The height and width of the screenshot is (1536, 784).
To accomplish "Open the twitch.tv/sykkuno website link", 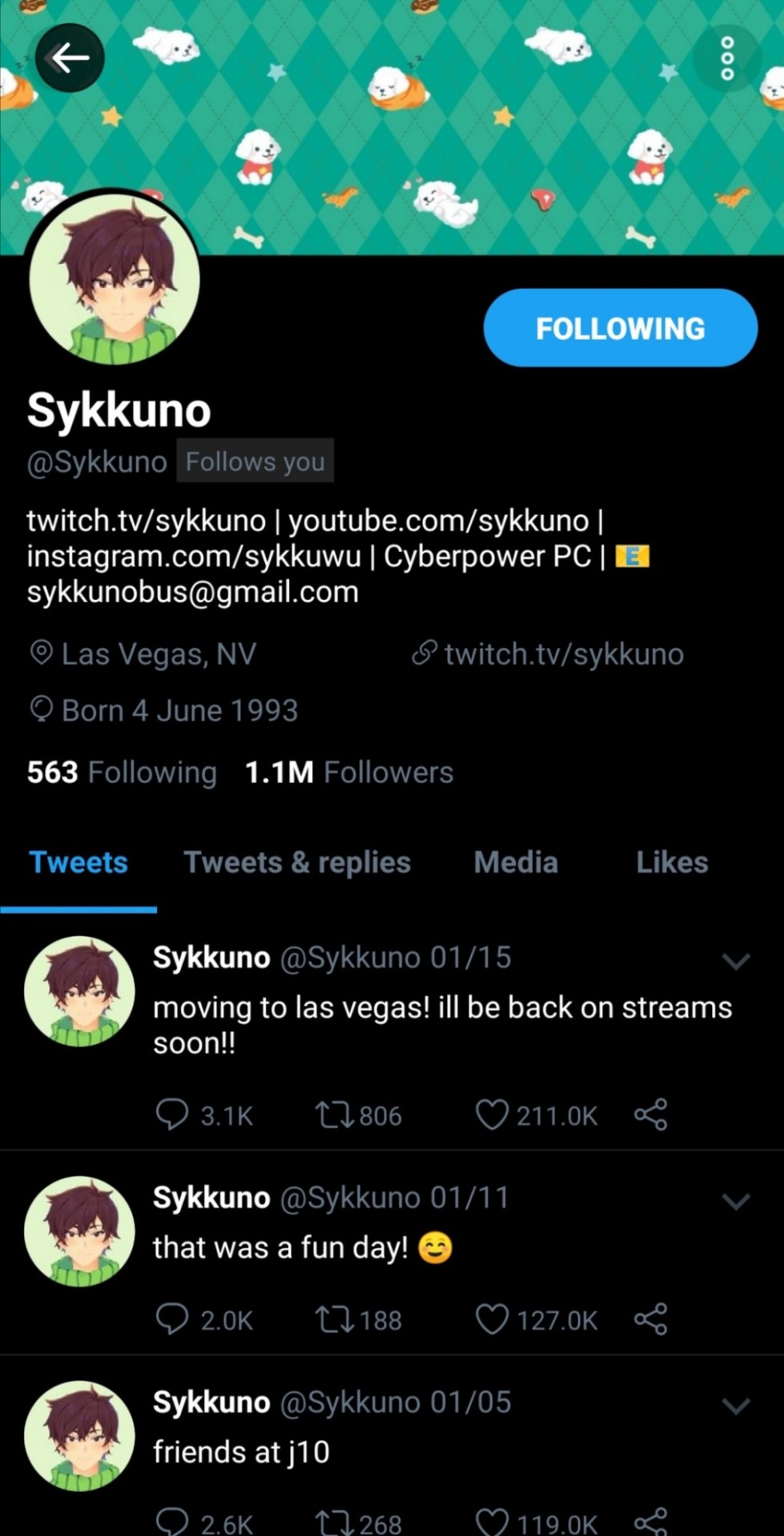I will pos(563,654).
